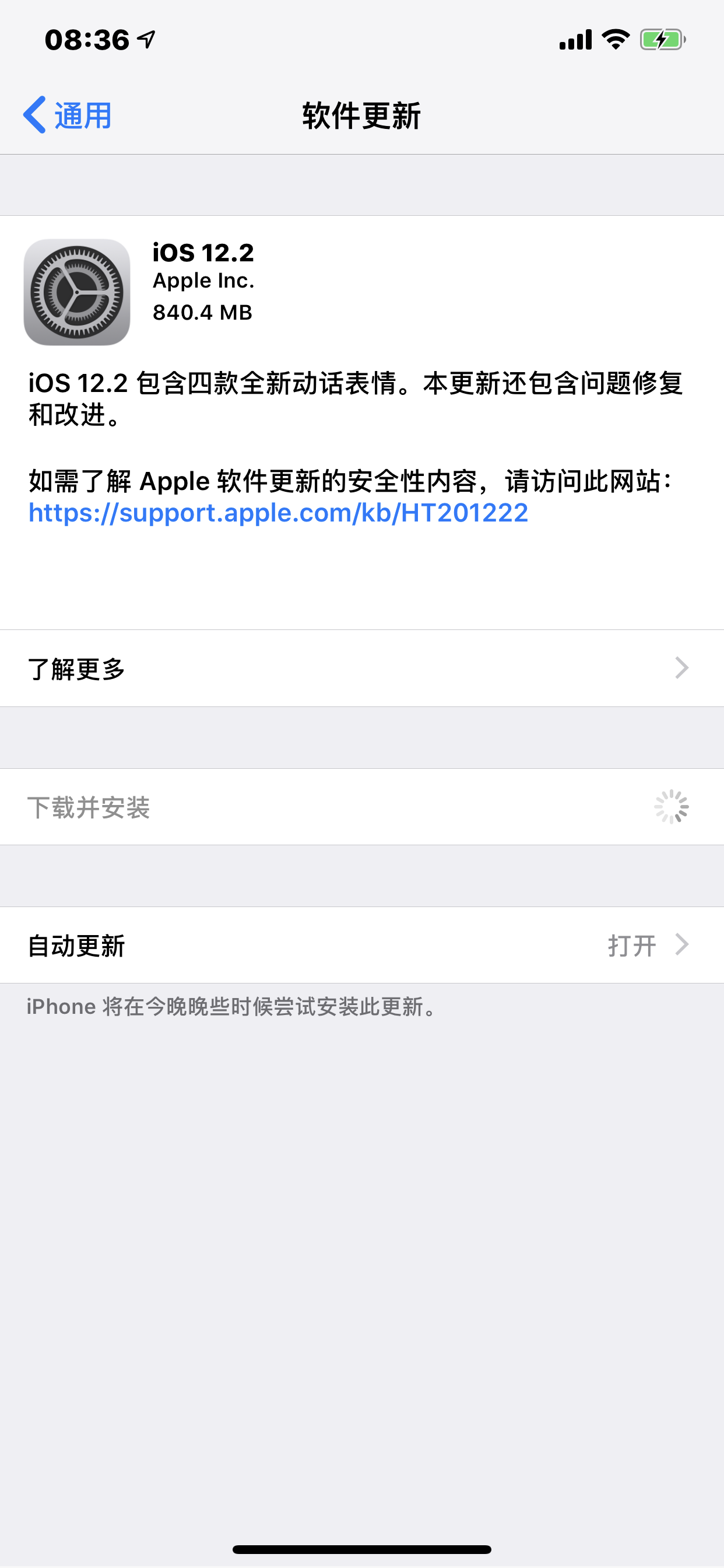Viewport: 724px width, 1568px height.
Task: Tap 下载并安装 to install update
Action: (362, 807)
